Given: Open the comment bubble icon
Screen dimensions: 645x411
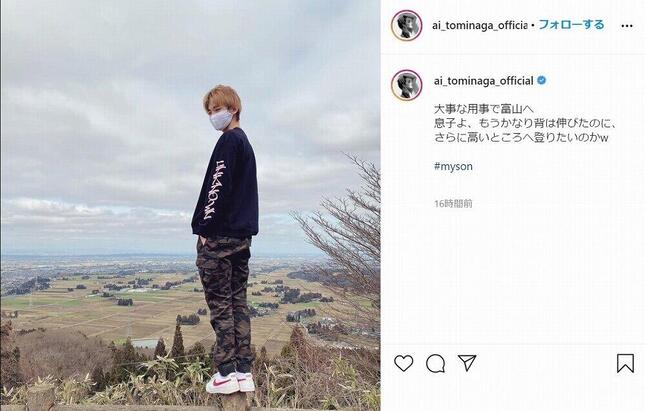Looking at the screenshot, I should [435, 363].
